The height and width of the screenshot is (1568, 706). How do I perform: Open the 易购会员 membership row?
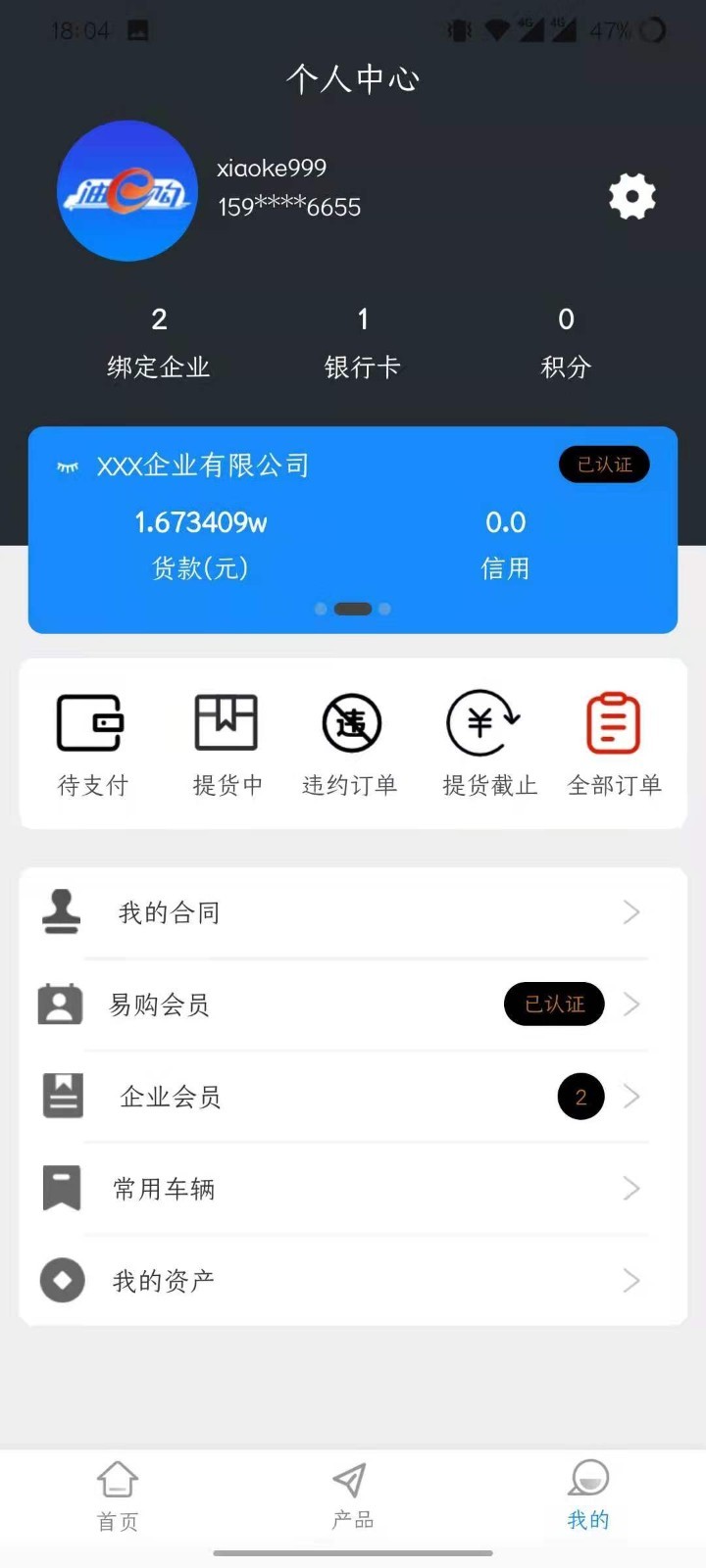[353, 1004]
